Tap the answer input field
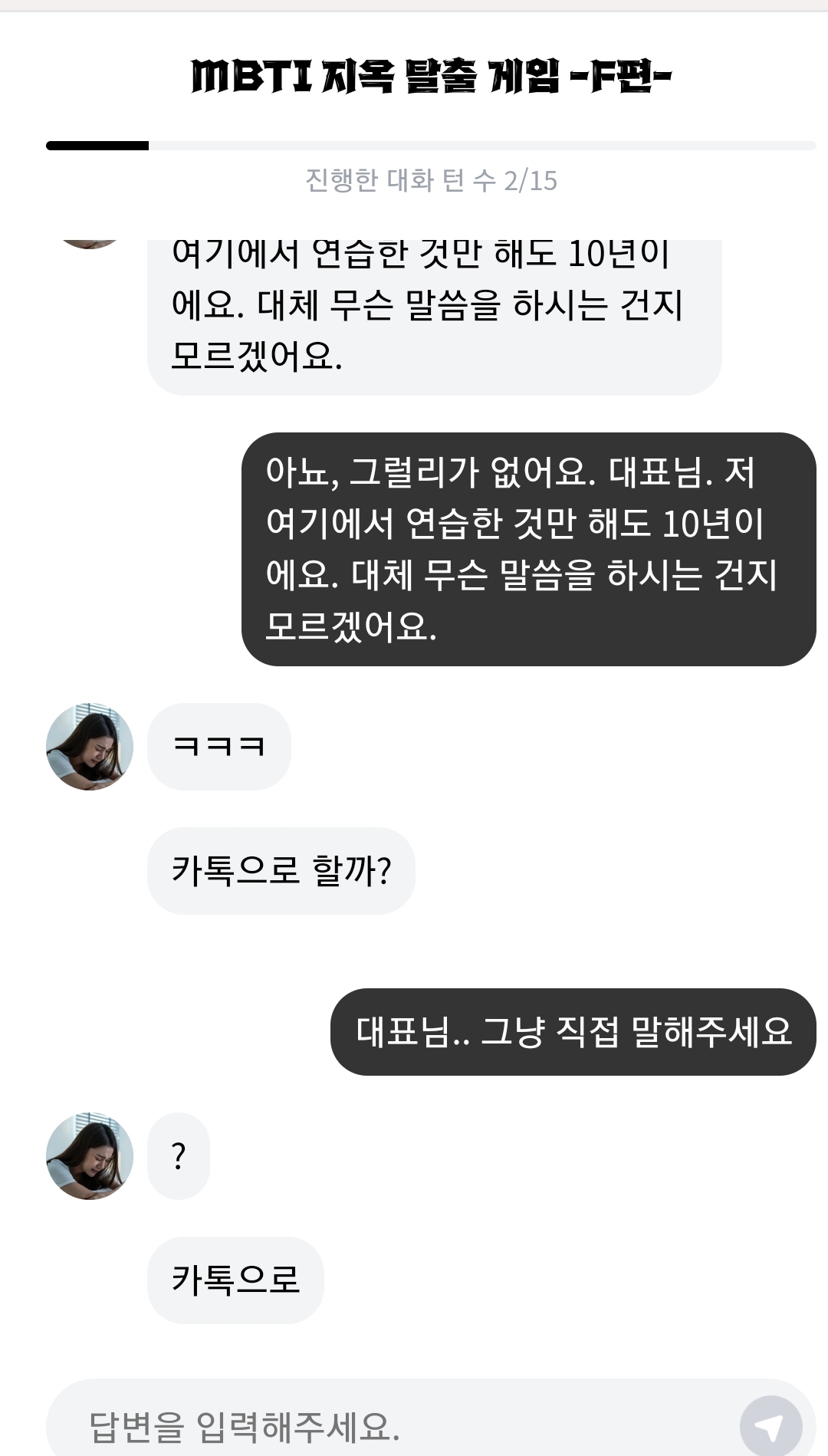 [x=383, y=1426]
